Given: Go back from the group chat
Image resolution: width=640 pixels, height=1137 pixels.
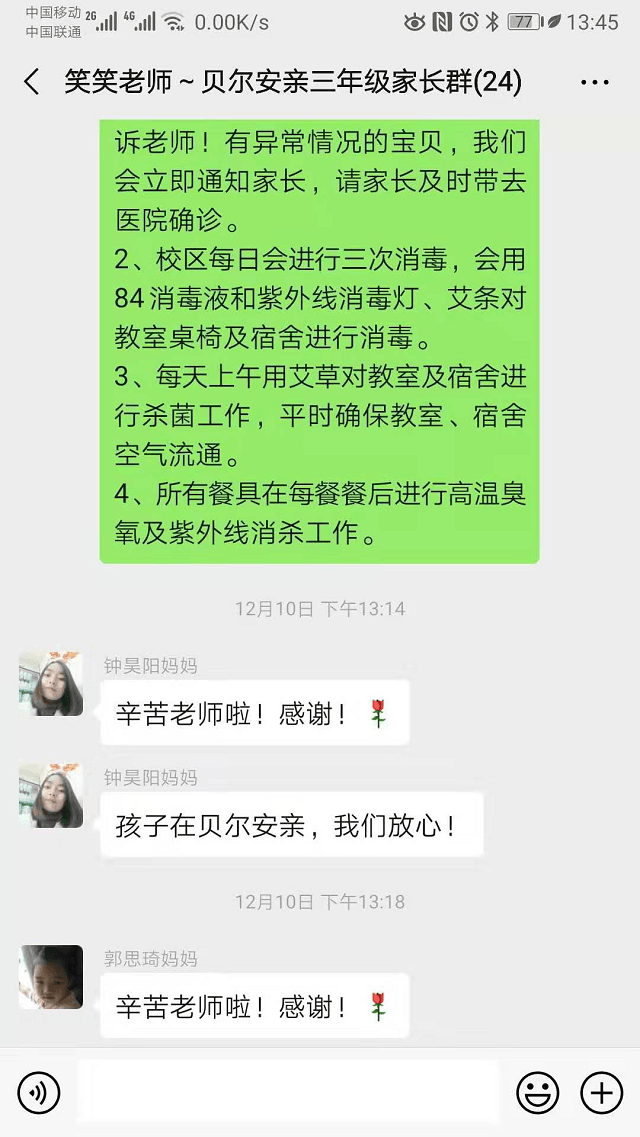Looking at the screenshot, I should click(32, 82).
